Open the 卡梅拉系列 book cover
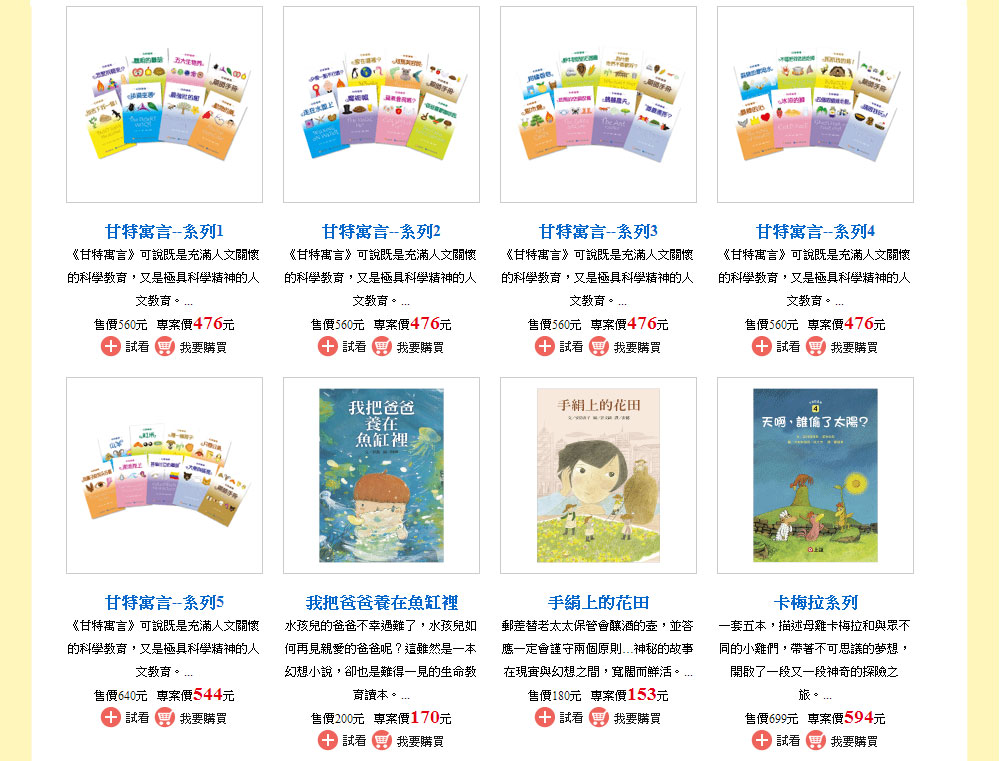The image size is (1000, 761). pos(815,475)
